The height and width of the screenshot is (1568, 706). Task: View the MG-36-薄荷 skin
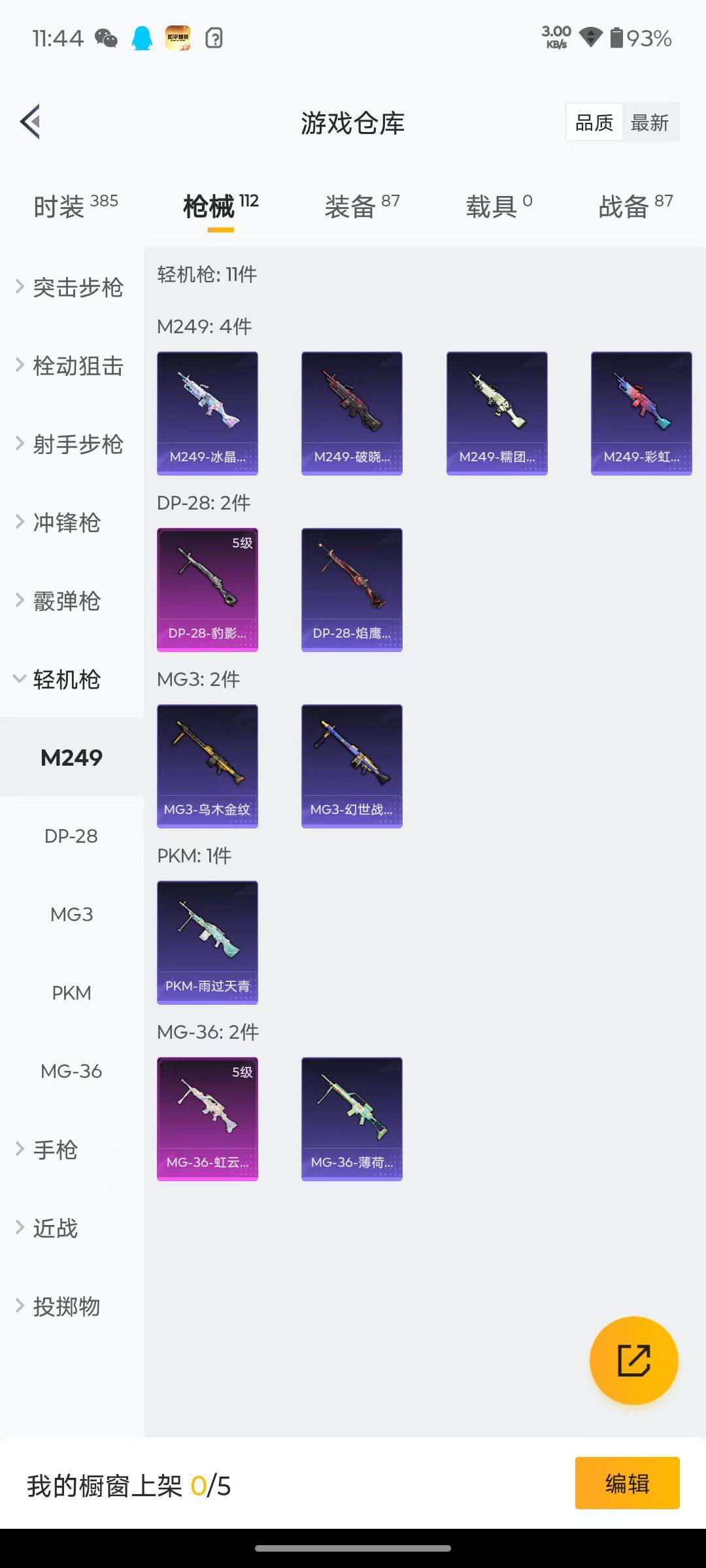(x=352, y=1119)
